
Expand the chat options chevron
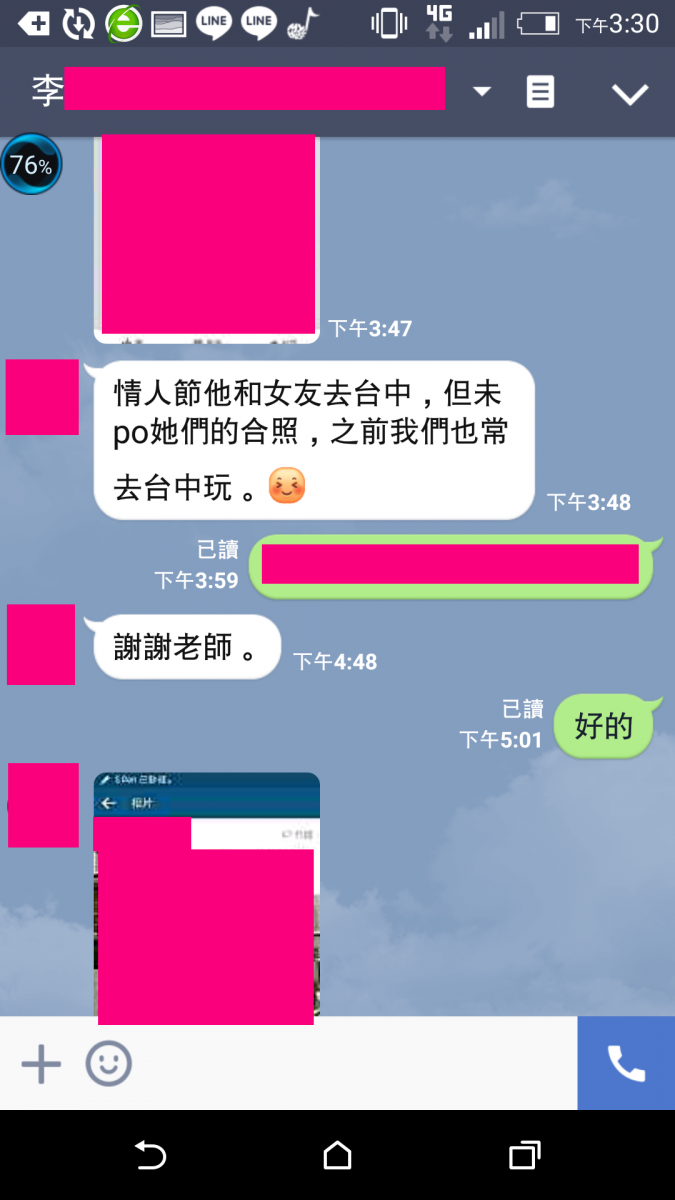[x=630, y=94]
